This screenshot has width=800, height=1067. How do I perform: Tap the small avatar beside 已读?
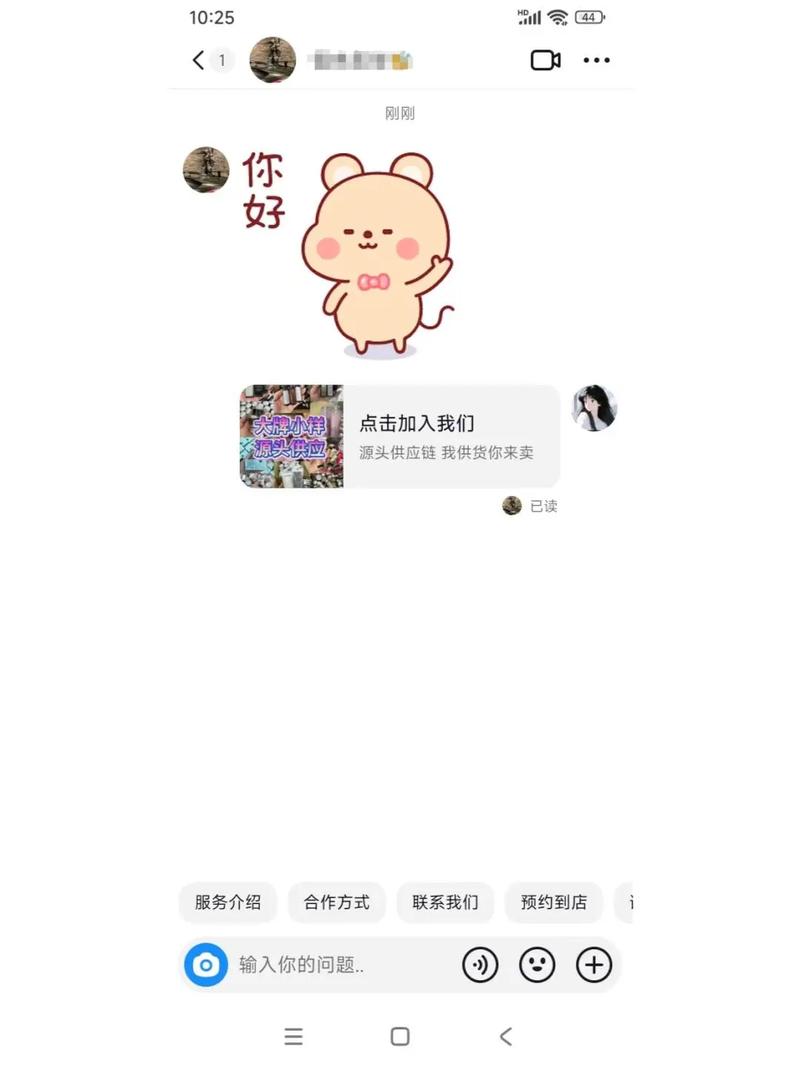[511, 505]
